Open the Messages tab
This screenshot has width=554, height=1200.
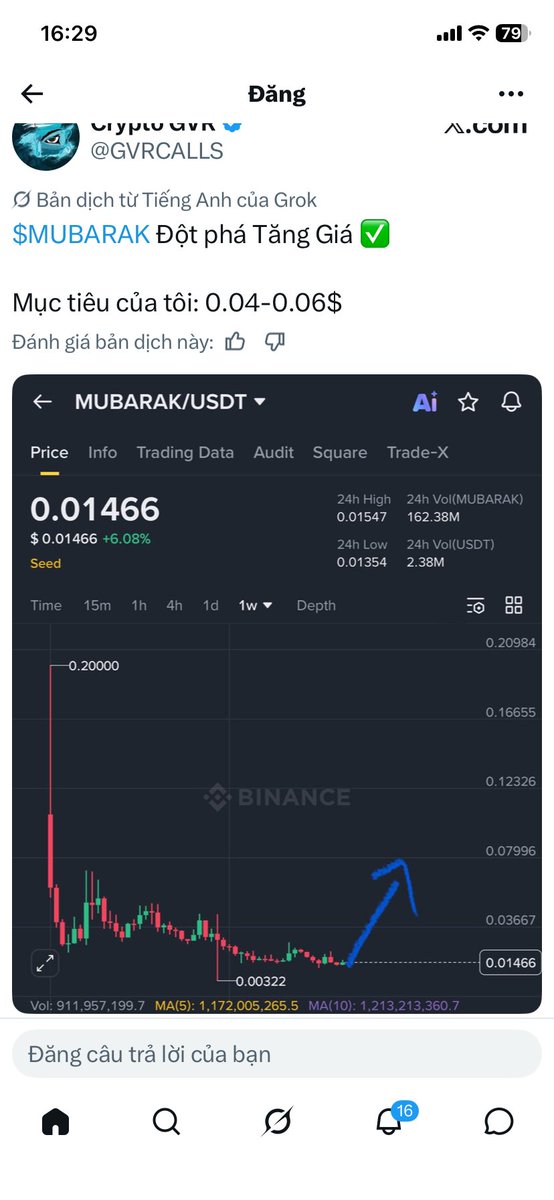[x=498, y=1122]
